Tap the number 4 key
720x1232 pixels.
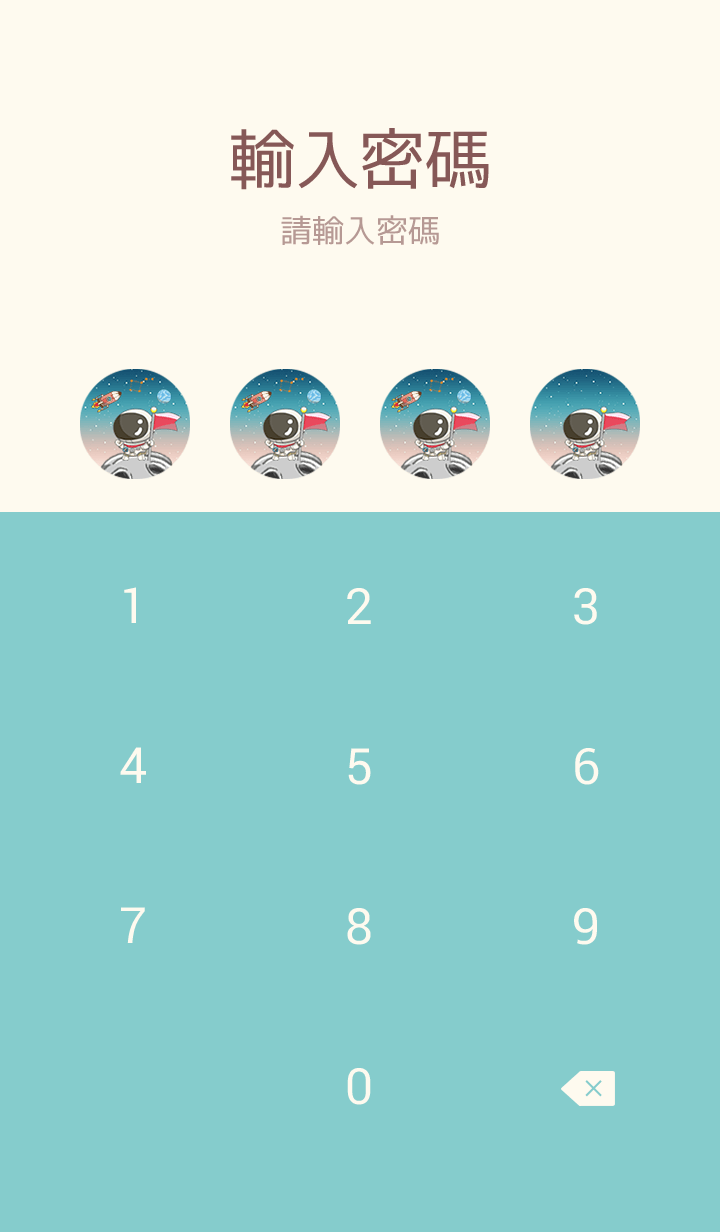[132, 767]
